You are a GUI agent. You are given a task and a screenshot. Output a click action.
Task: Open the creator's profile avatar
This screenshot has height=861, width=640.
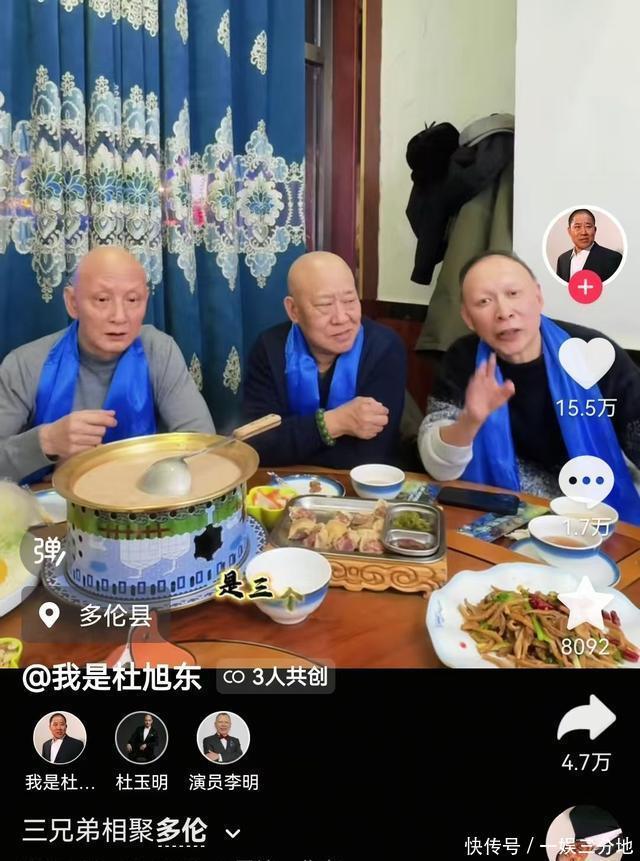click(x=584, y=247)
